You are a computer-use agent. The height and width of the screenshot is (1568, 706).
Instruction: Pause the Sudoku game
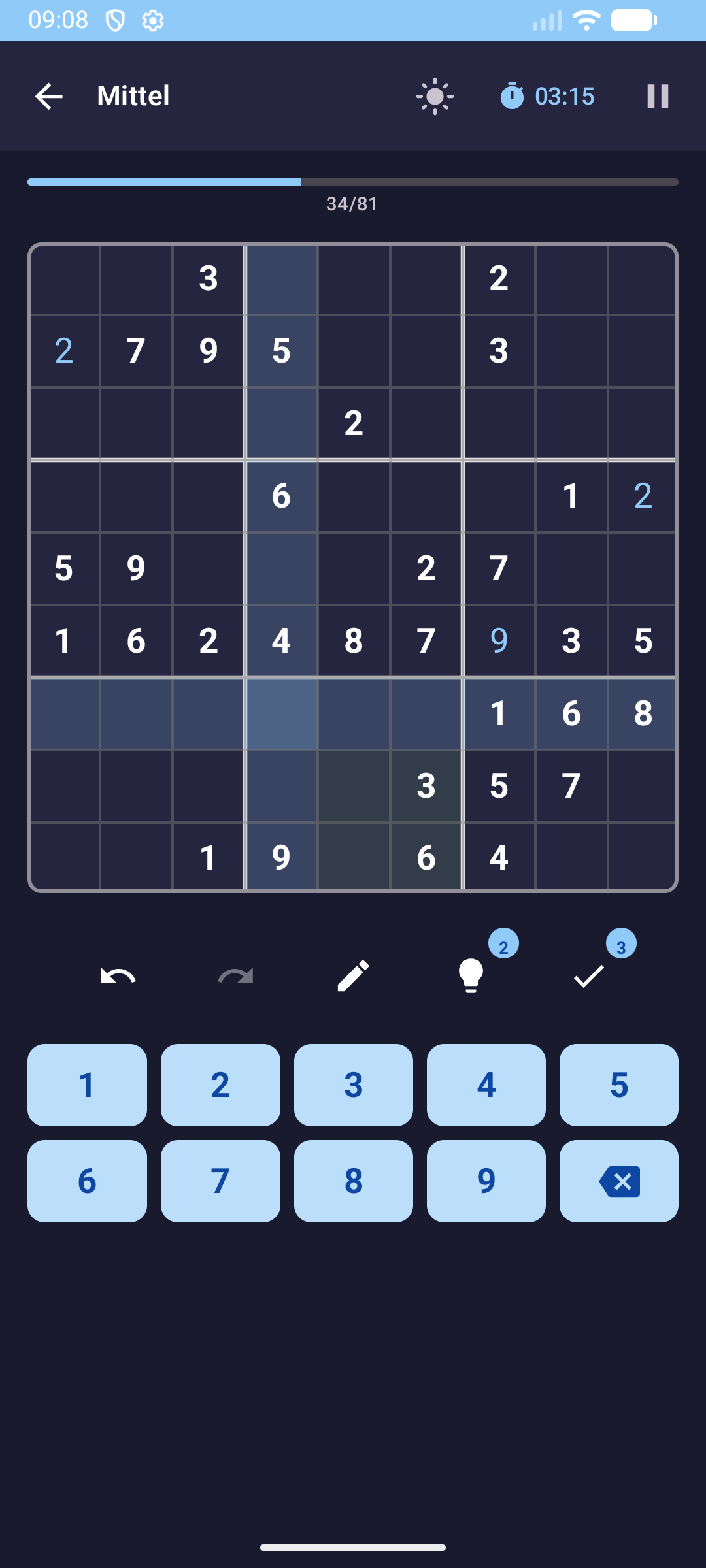(x=657, y=97)
